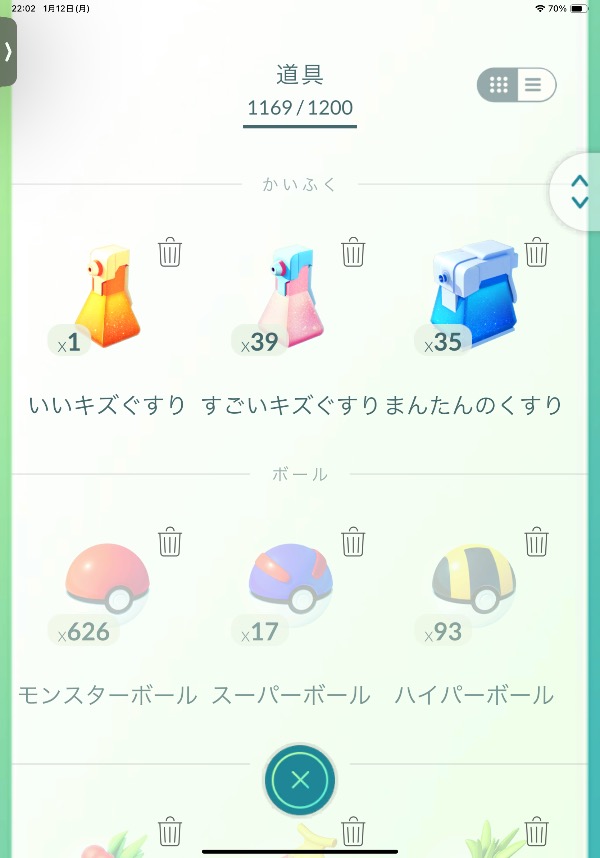The width and height of the screenshot is (600, 858).
Task: Switch to grid view layout
Action: (x=499, y=85)
